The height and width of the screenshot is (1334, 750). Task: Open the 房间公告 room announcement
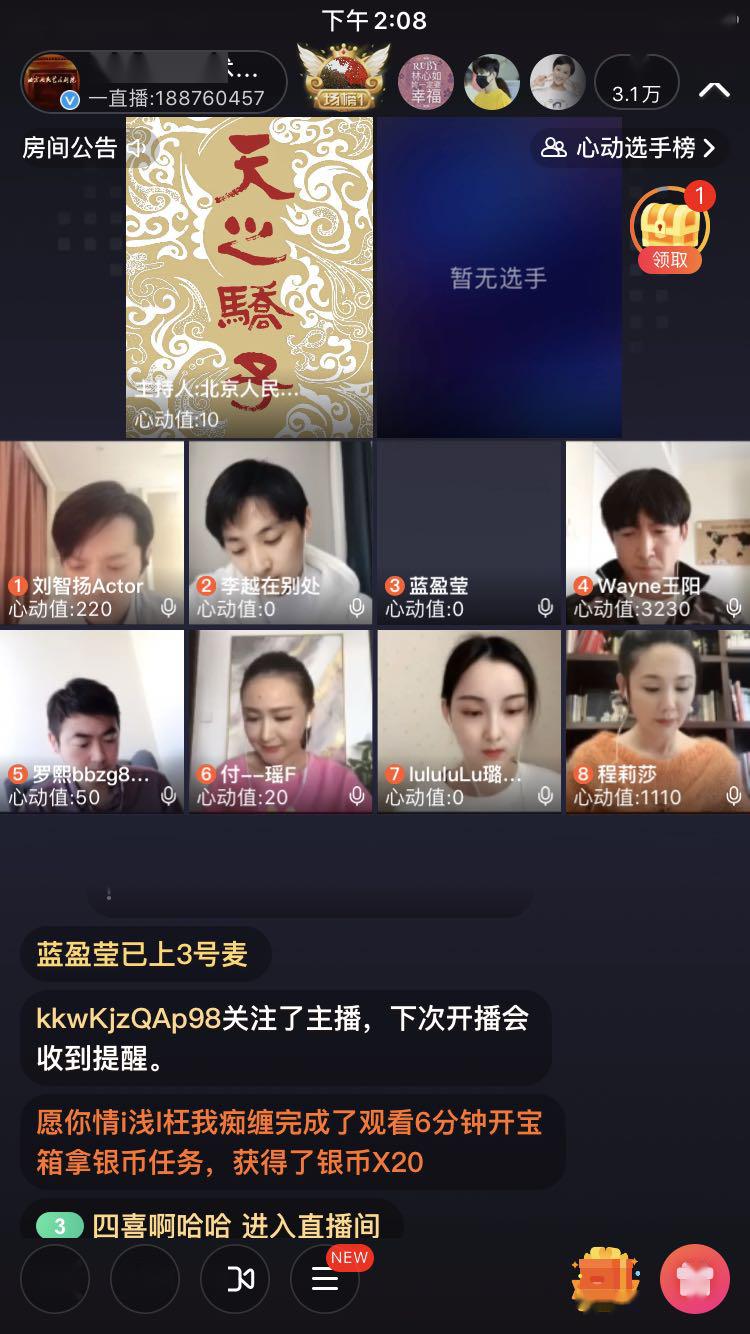click(72, 148)
